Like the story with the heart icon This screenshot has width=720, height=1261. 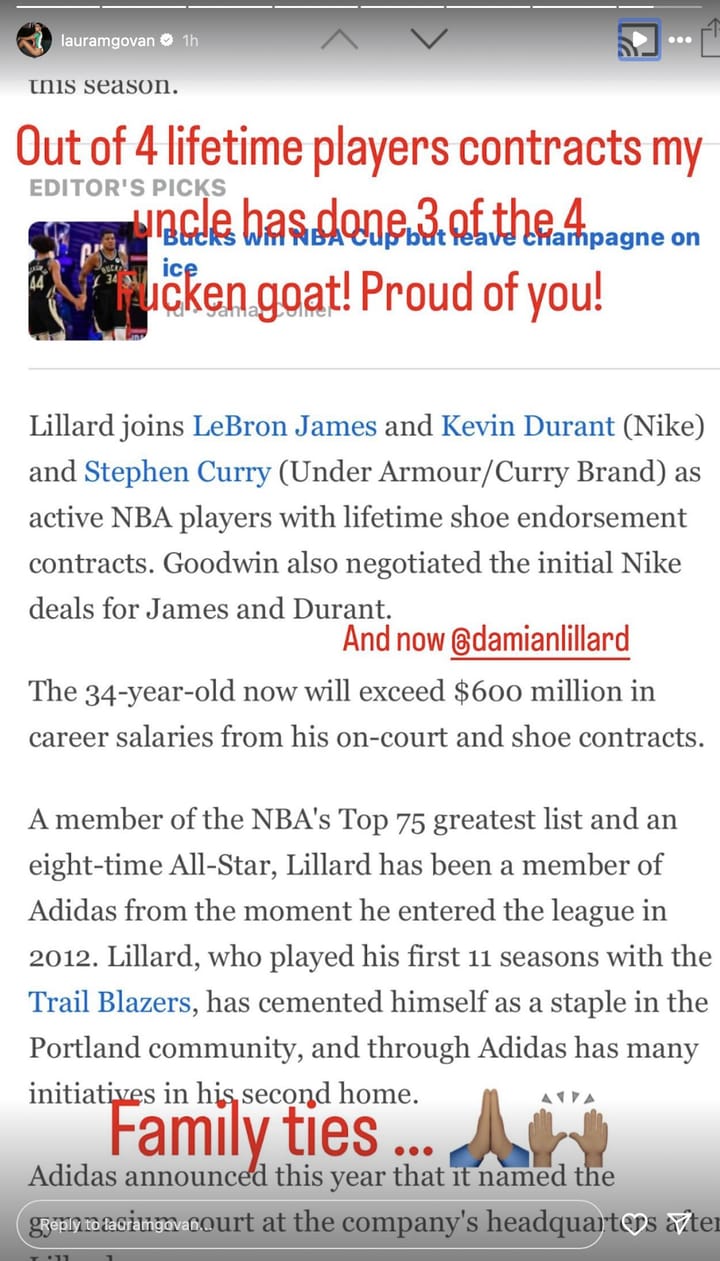634,1222
